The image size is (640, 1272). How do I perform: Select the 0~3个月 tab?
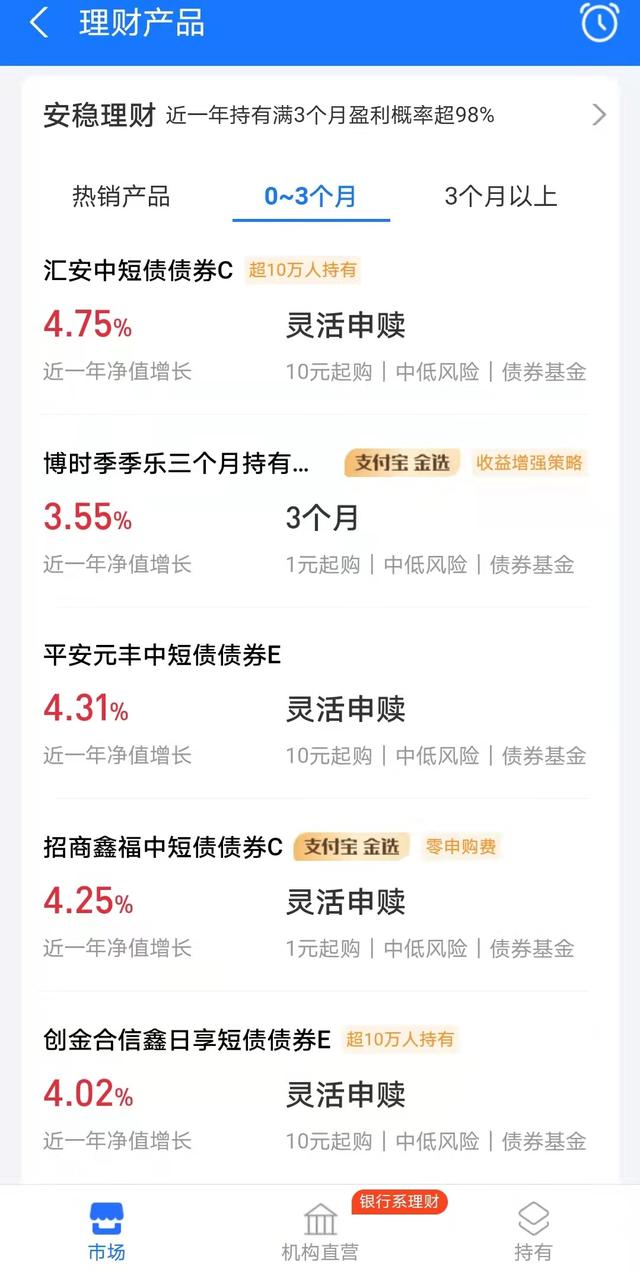pyautogui.click(x=310, y=196)
